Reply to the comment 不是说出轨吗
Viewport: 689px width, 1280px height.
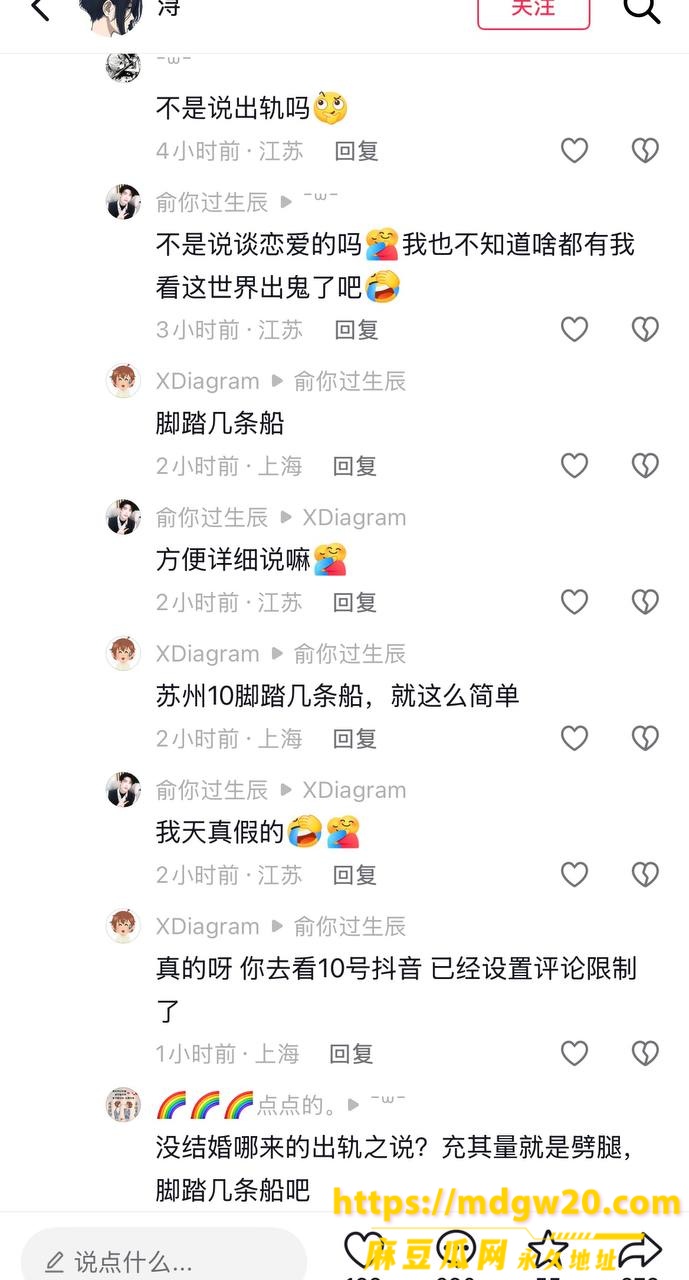pos(356,151)
